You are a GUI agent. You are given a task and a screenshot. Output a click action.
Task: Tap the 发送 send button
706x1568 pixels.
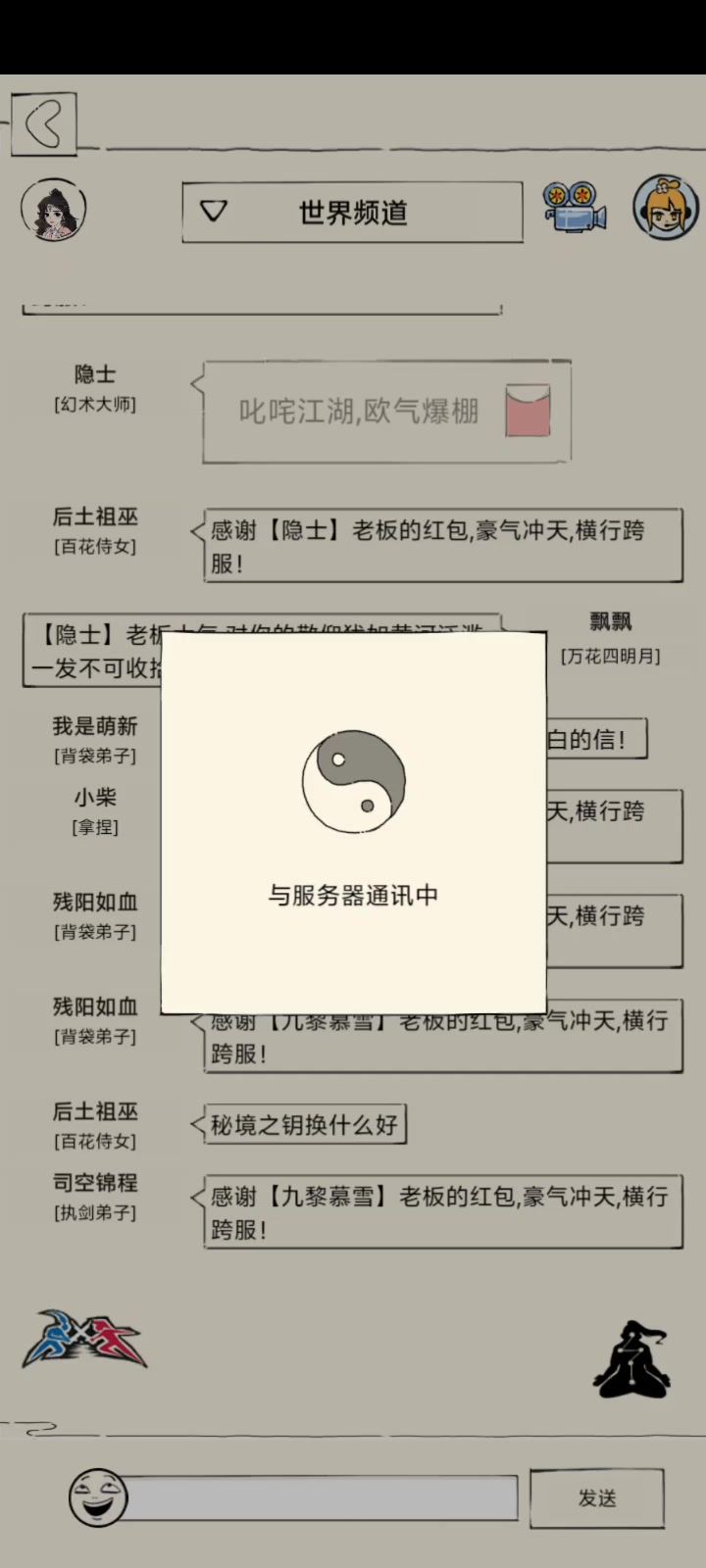(596, 1498)
